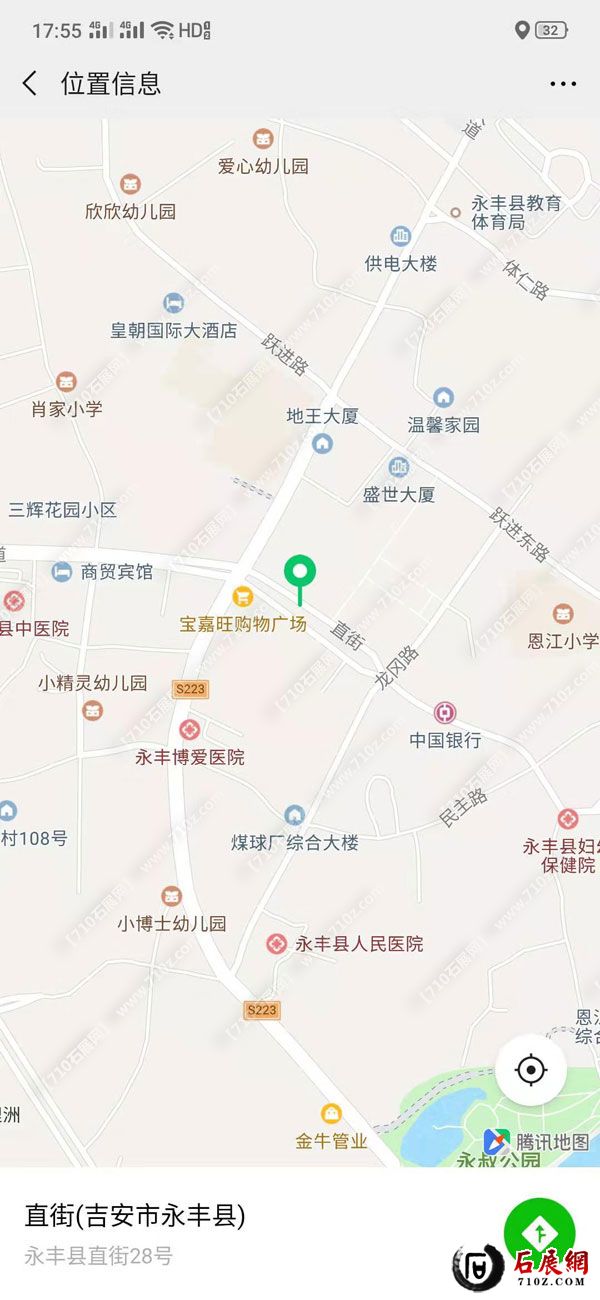Screen dimensions: 600x1300
Task: Start navigation with the green directions button
Action: point(538,1228)
